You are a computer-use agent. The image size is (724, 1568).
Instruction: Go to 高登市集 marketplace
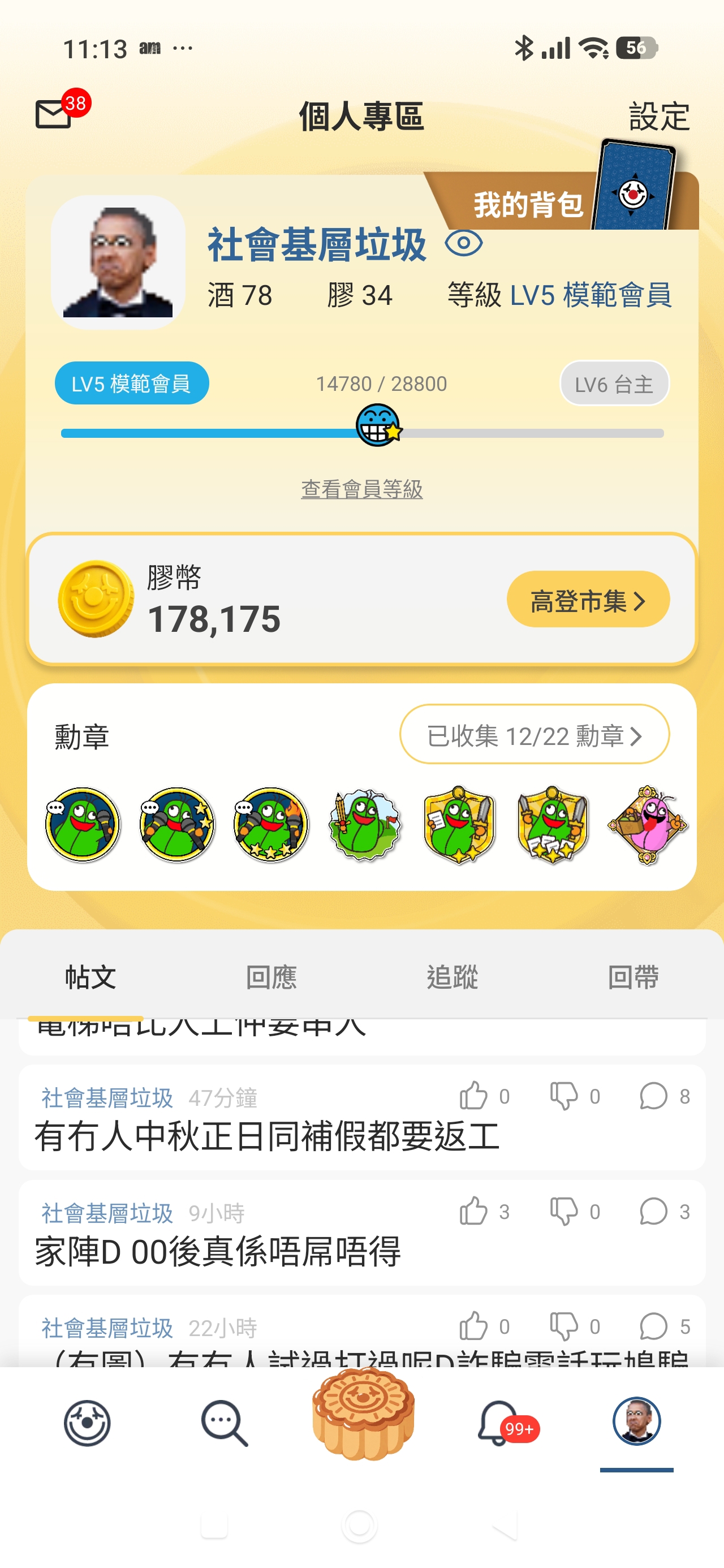(588, 600)
